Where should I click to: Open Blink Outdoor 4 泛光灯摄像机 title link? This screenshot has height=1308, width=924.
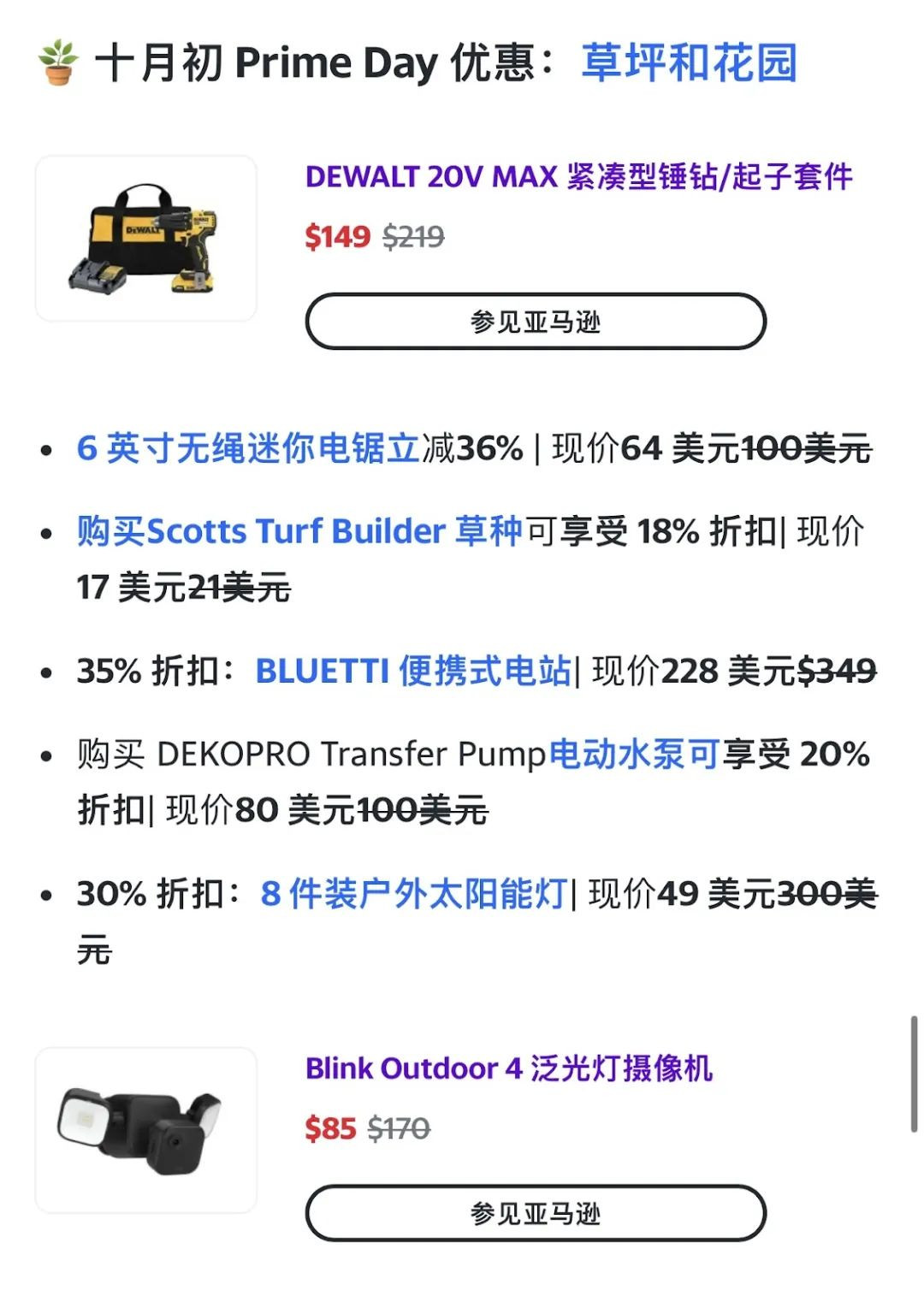[x=509, y=1068]
